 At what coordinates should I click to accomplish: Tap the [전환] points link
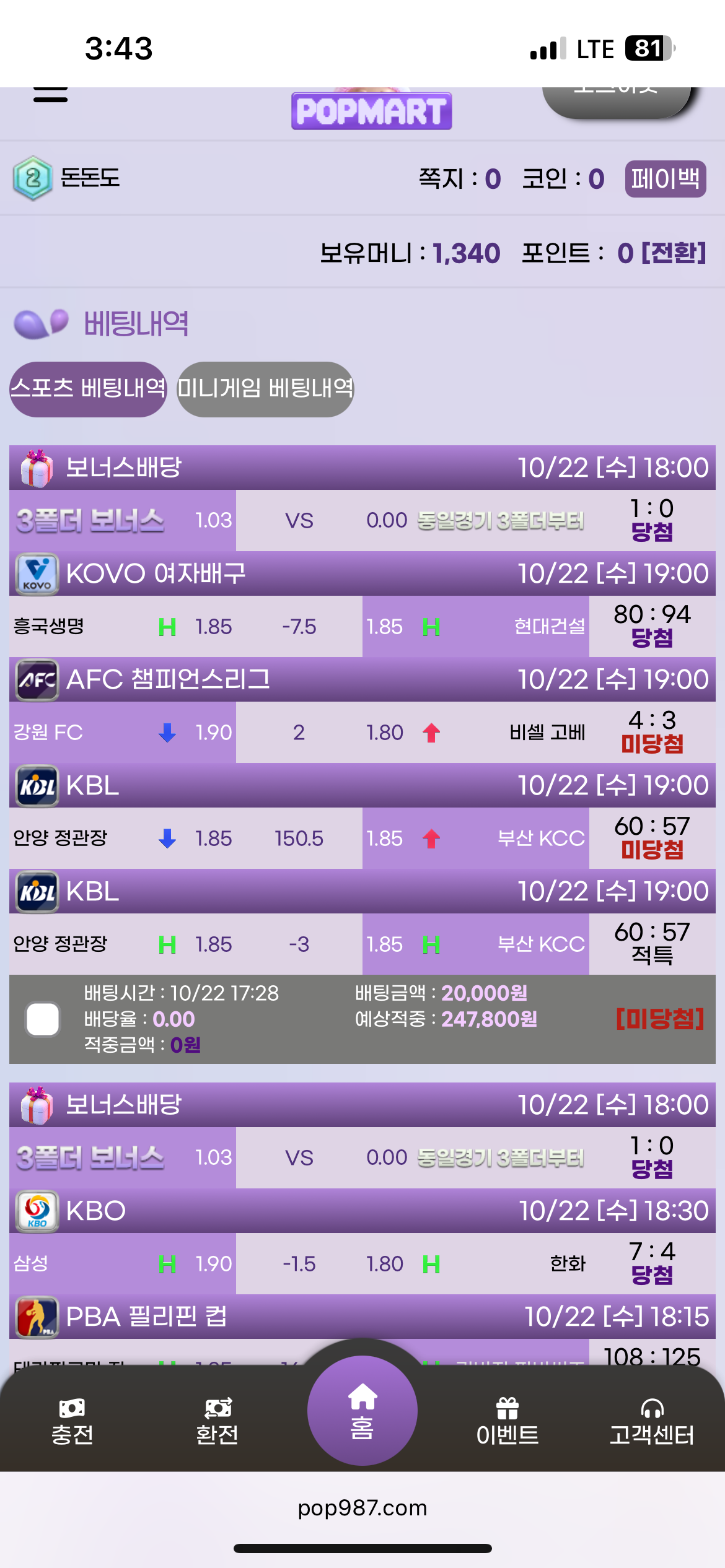[673, 253]
